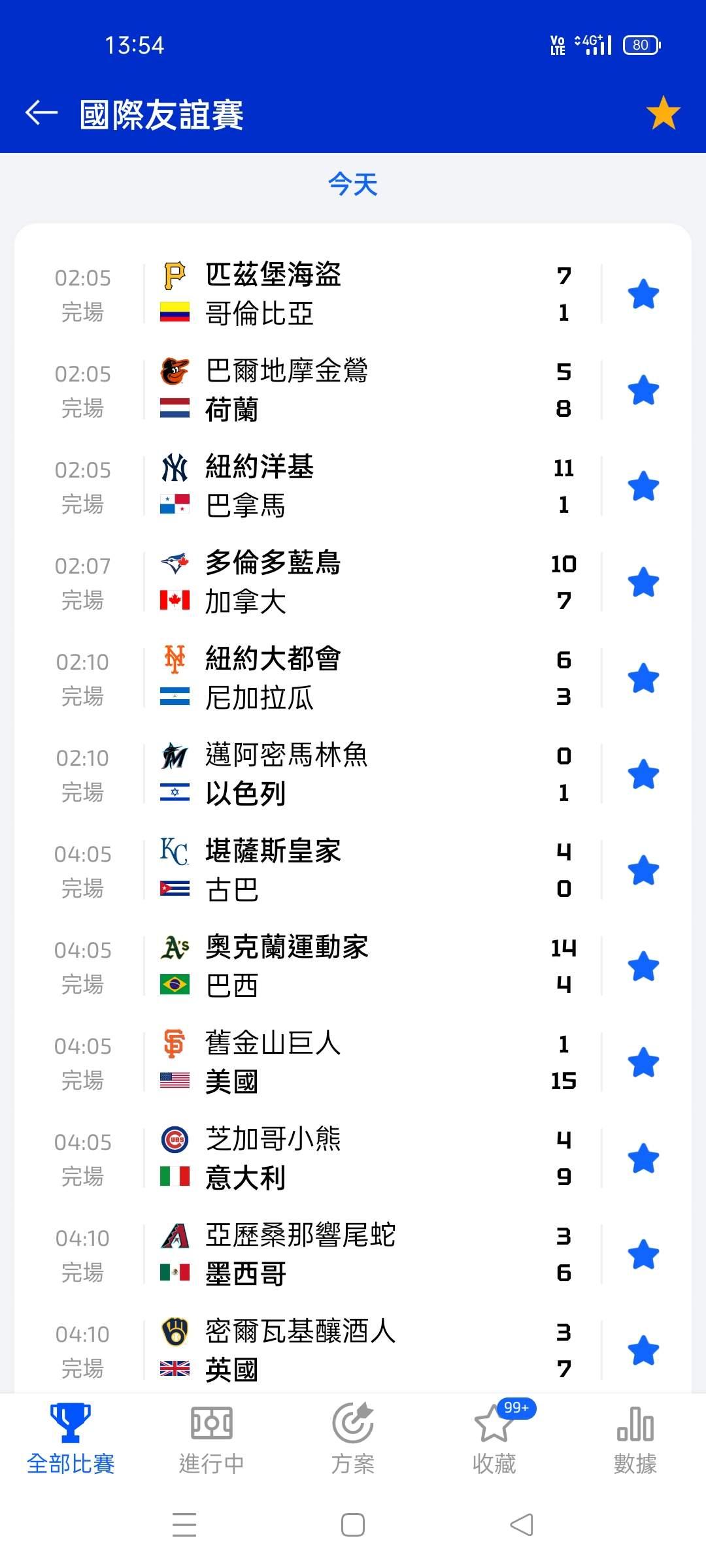Go back from 國際友誼賽 page

[41, 113]
